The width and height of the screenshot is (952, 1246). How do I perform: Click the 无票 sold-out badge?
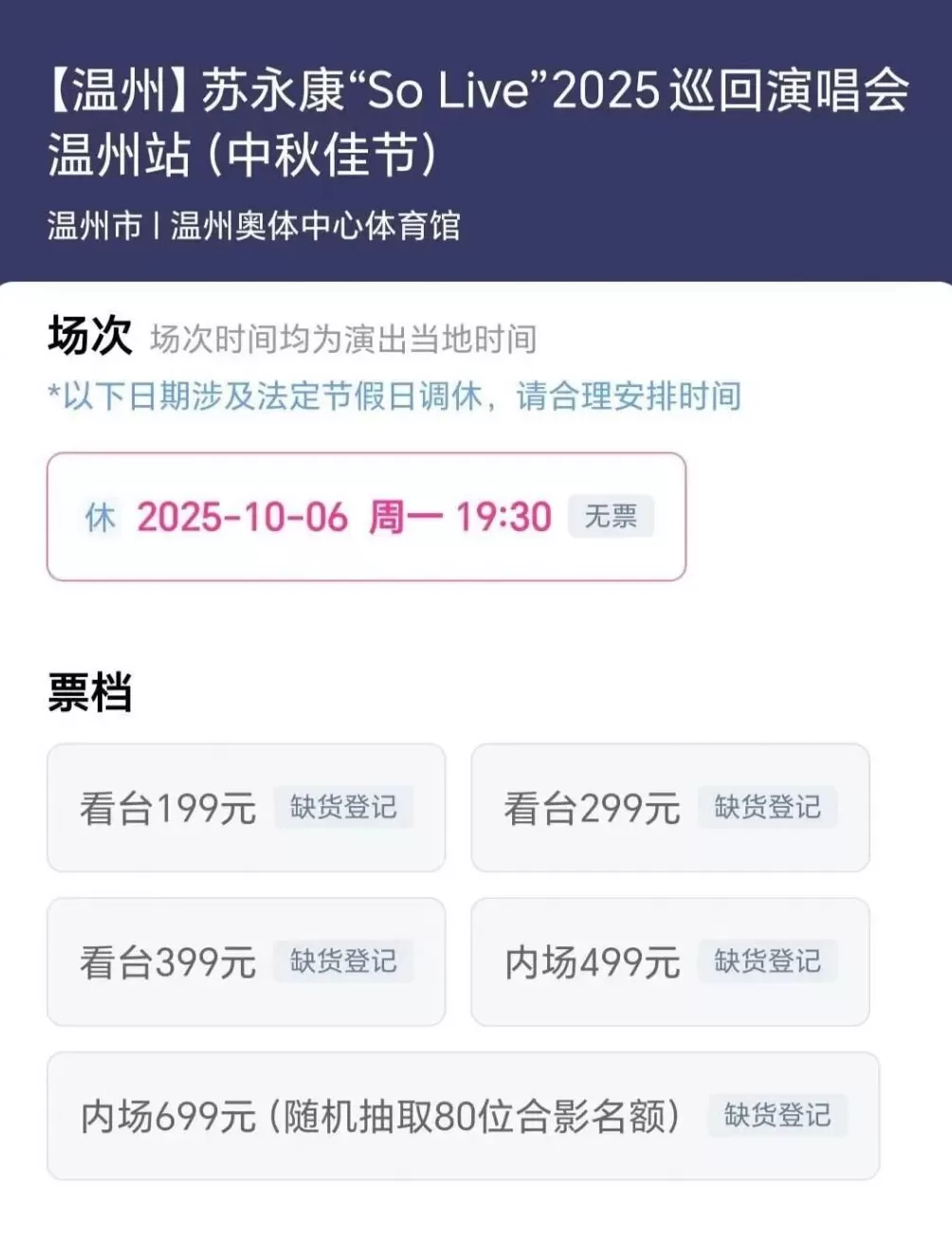610,516
